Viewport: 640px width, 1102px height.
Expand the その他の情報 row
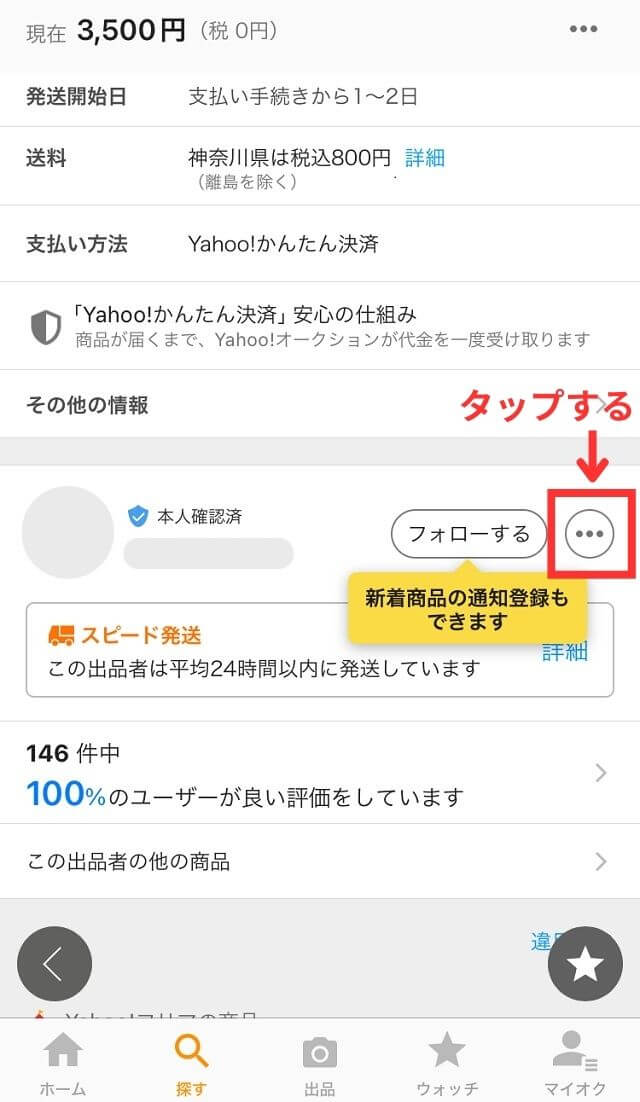(x=320, y=404)
